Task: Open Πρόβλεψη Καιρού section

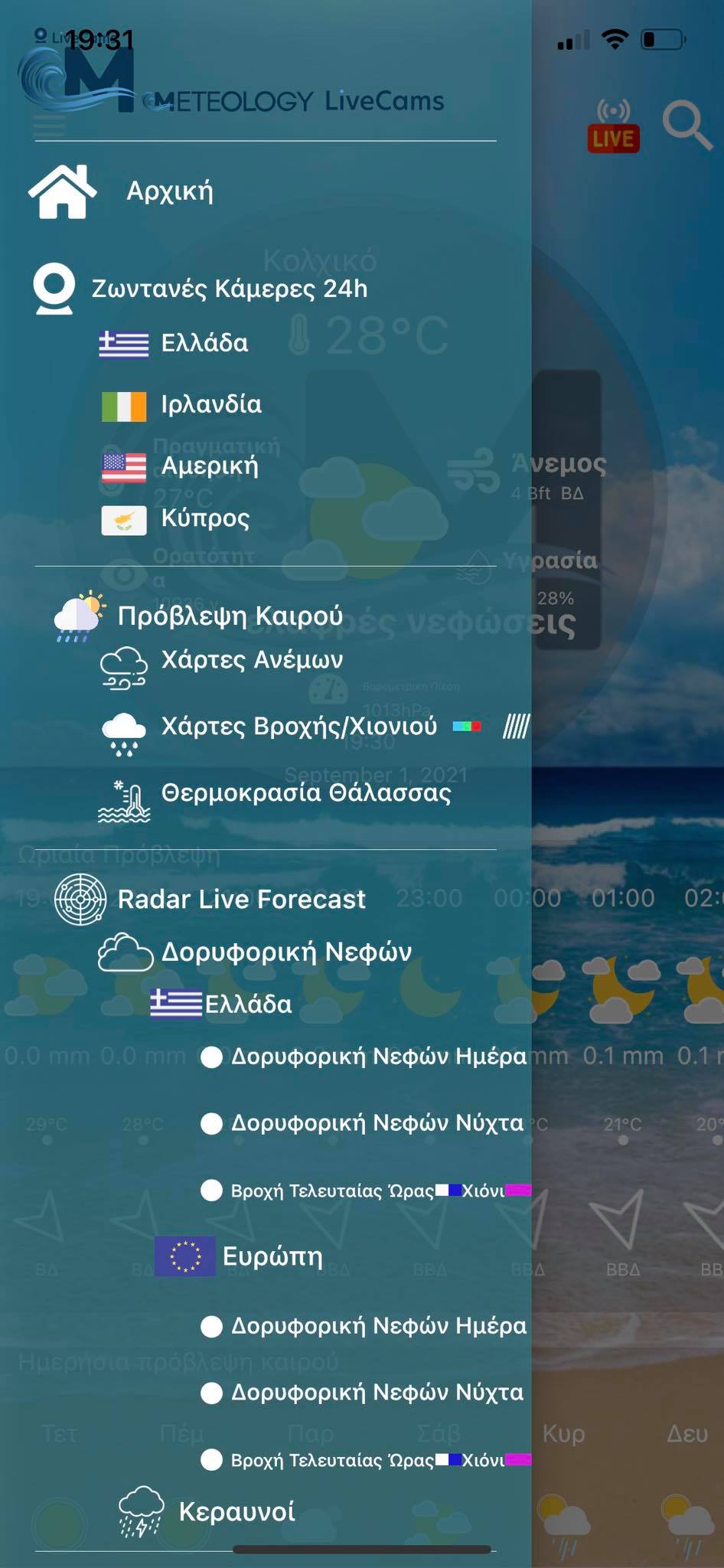Action: click(x=230, y=616)
